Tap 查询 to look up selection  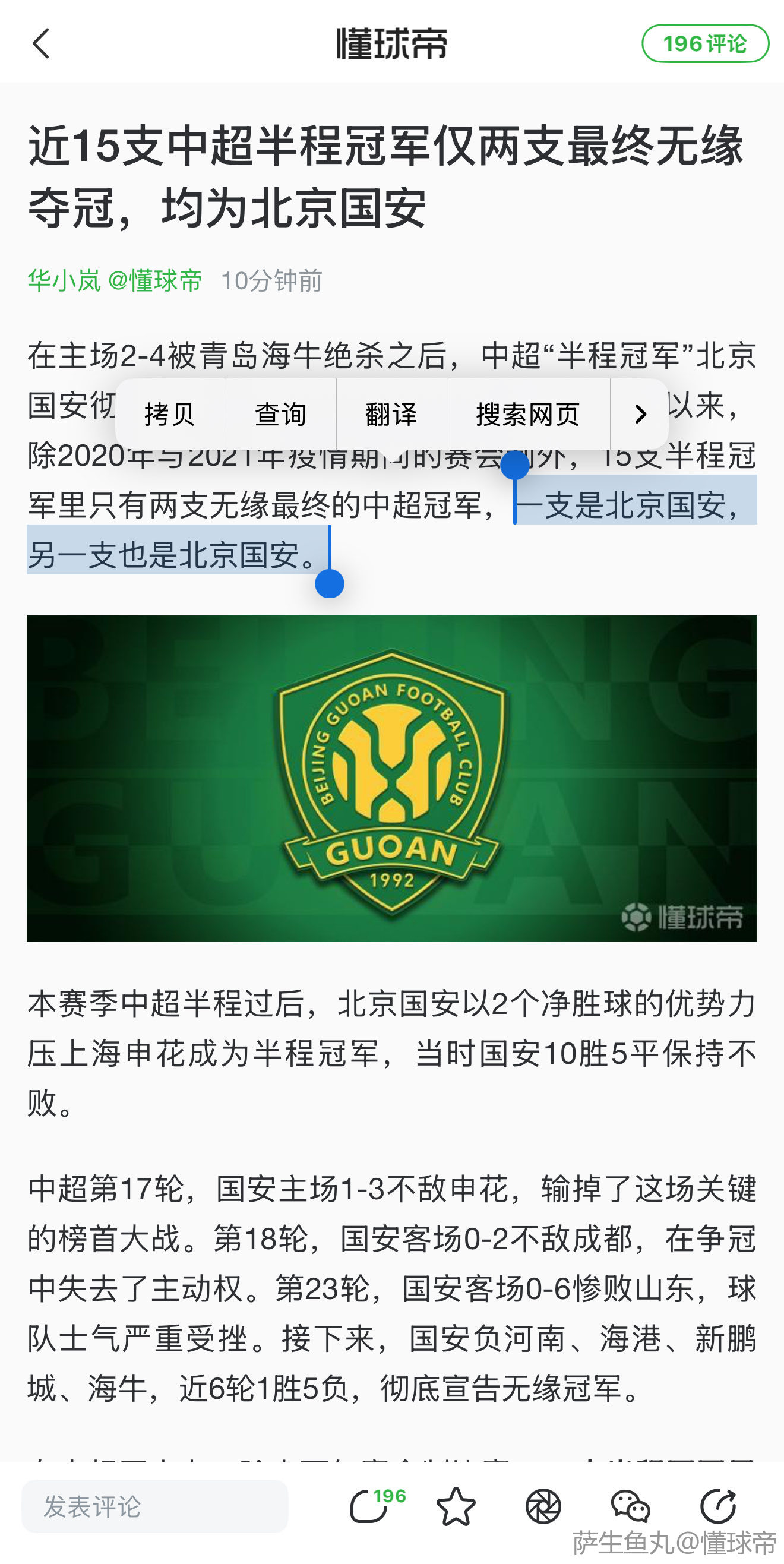[280, 415]
